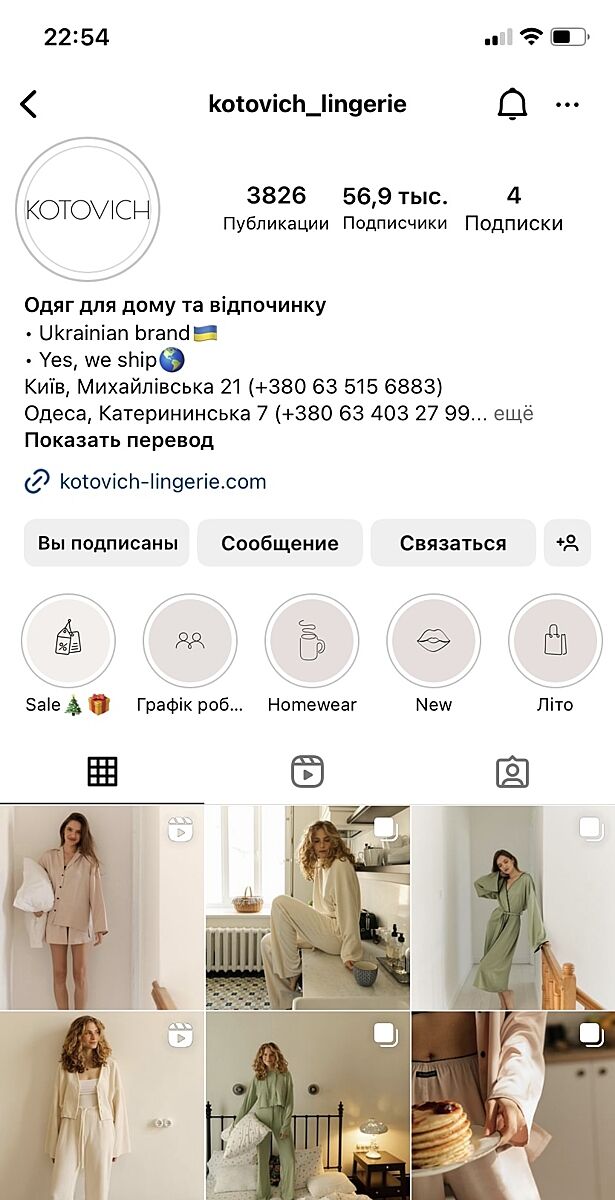Viewport: 615px width, 1200px height.
Task: Show translation with Показать перевод
Action: click(119, 440)
